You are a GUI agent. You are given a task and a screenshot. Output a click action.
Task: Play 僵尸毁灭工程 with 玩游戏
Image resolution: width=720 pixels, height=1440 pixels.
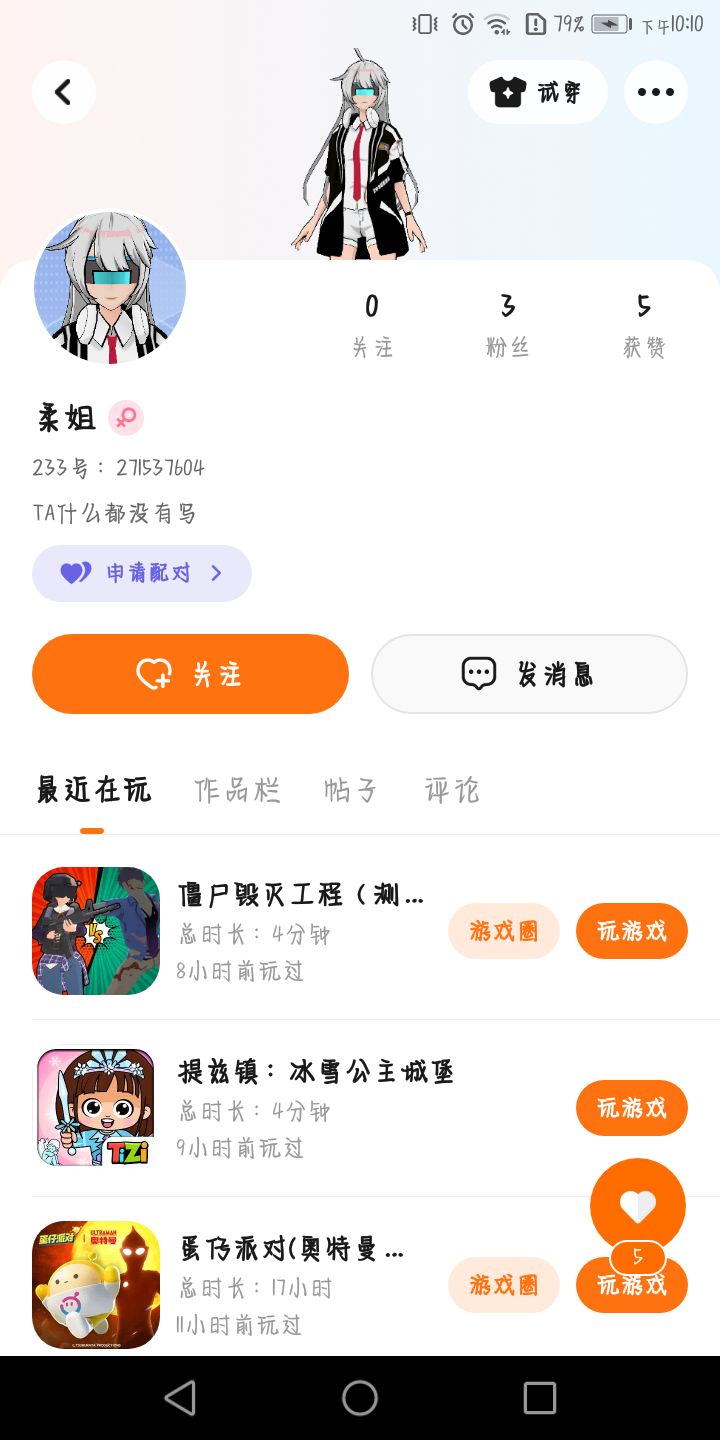631,931
